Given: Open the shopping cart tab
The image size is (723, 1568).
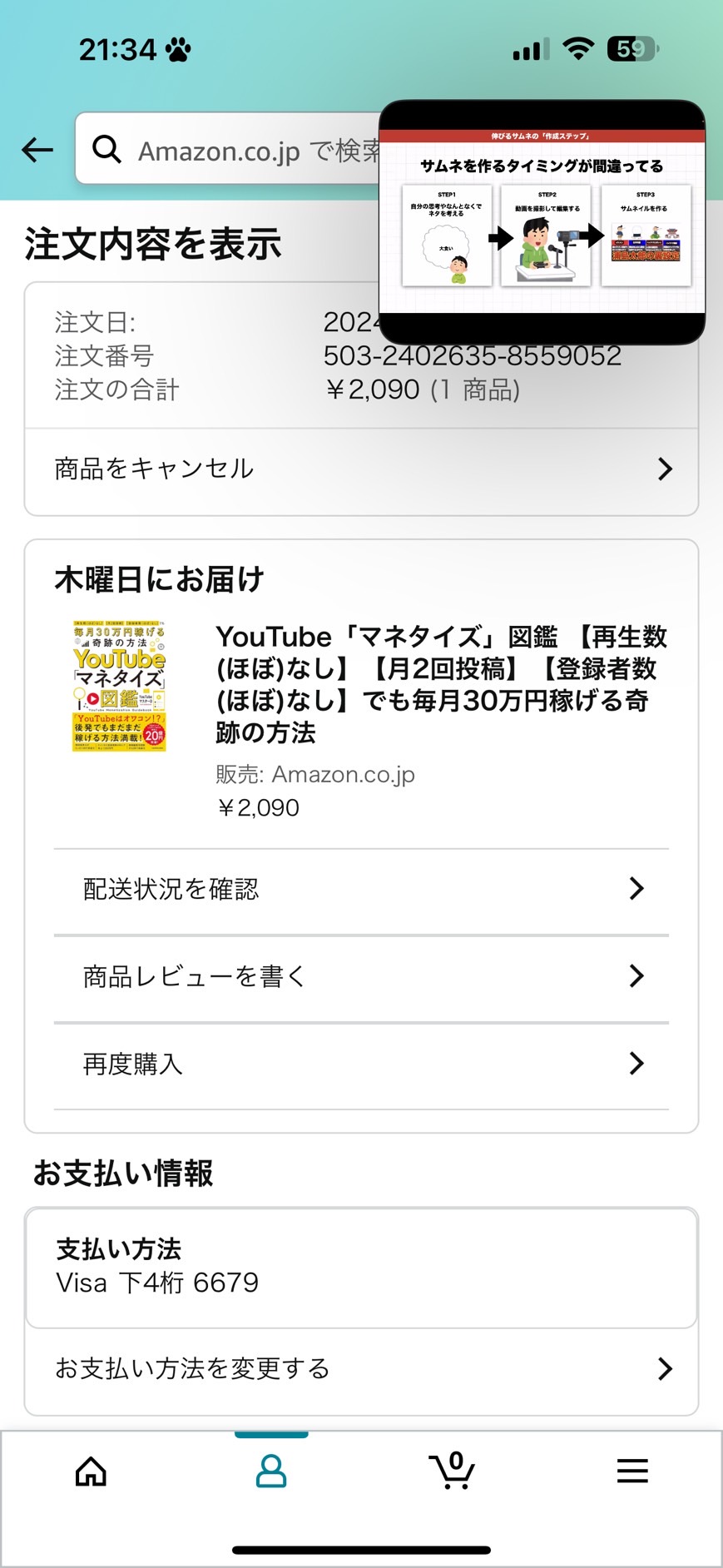Looking at the screenshot, I should click(452, 1471).
